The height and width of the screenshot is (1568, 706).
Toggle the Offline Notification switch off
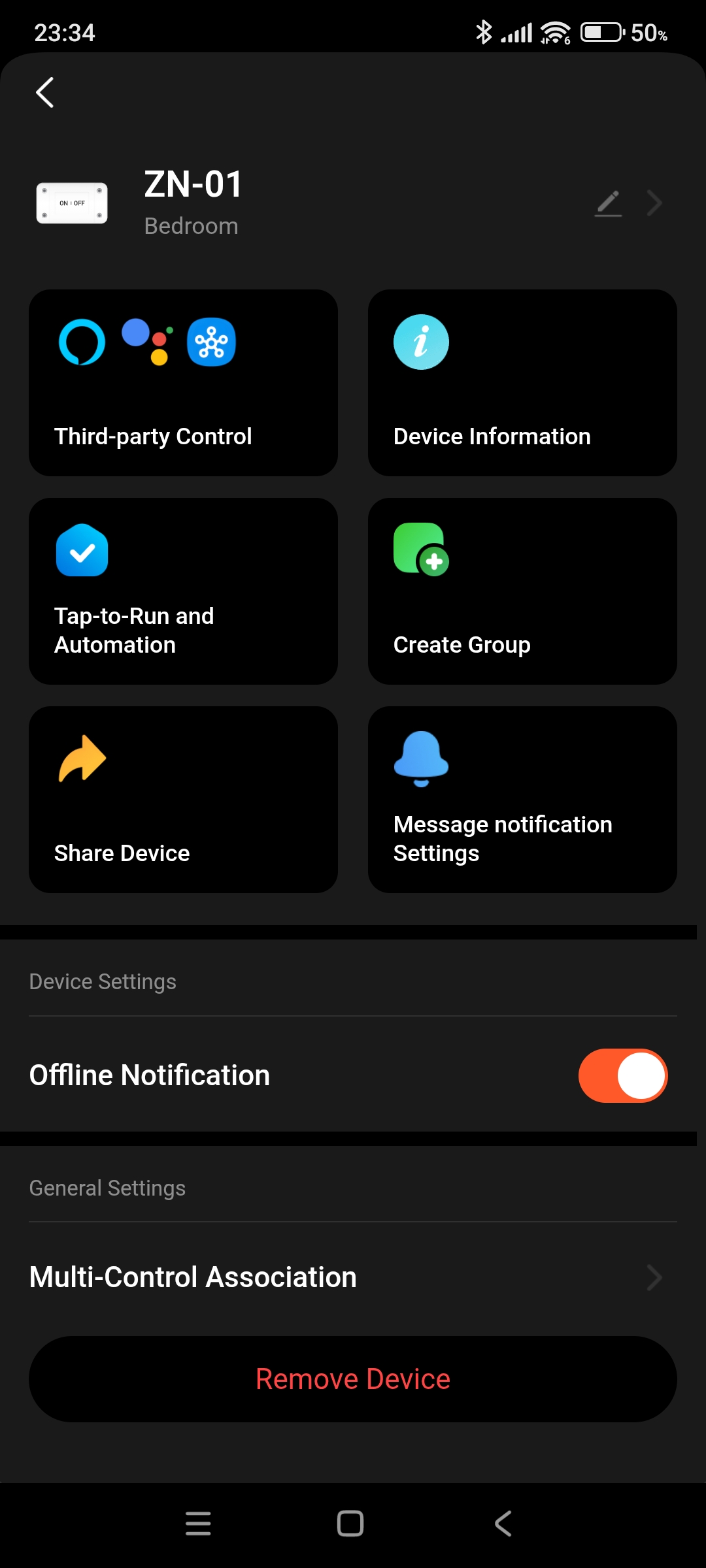tap(622, 1075)
